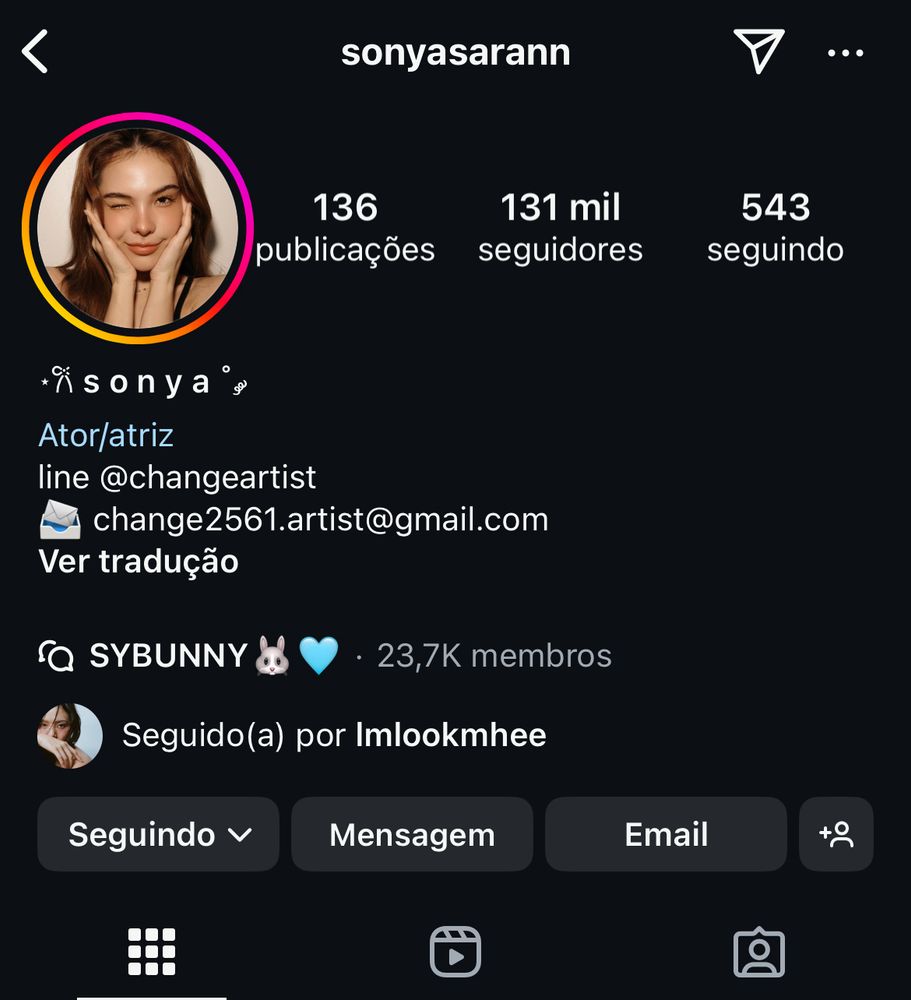Go back using the top-left arrow
This screenshot has width=911, height=1000.
(x=36, y=52)
